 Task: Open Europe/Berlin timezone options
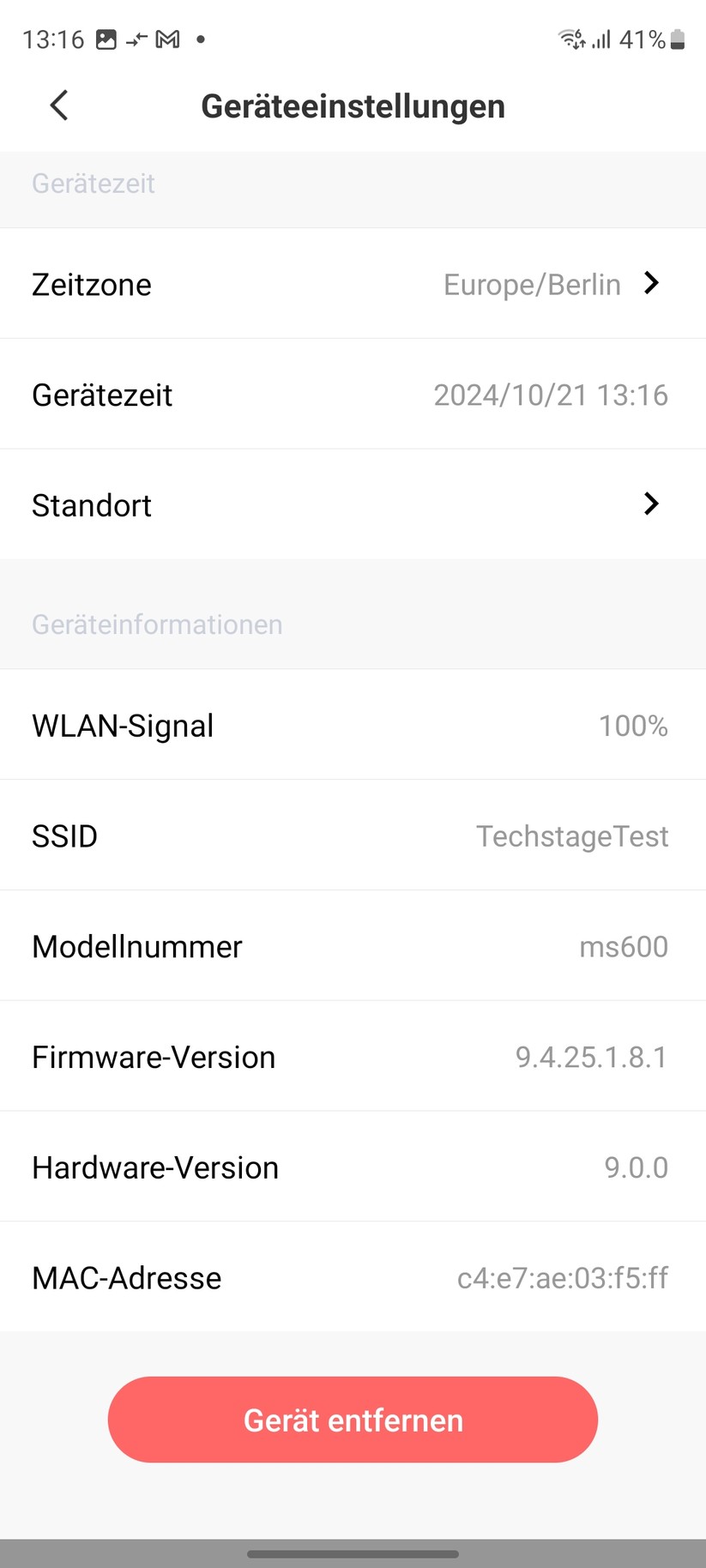[x=532, y=284]
